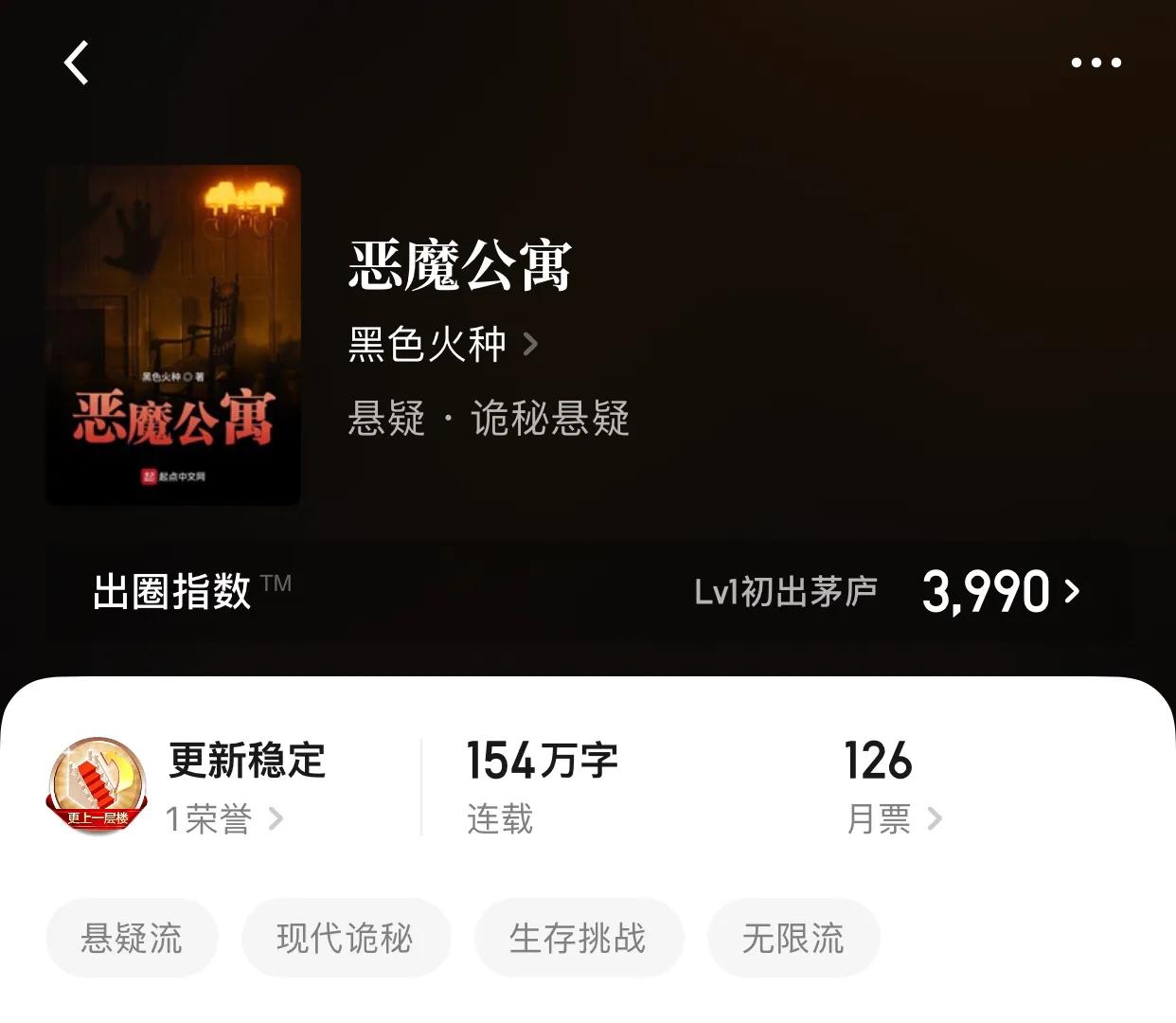
Task: View the 1荣誉 honors badge
Action: tap(223, 818)
